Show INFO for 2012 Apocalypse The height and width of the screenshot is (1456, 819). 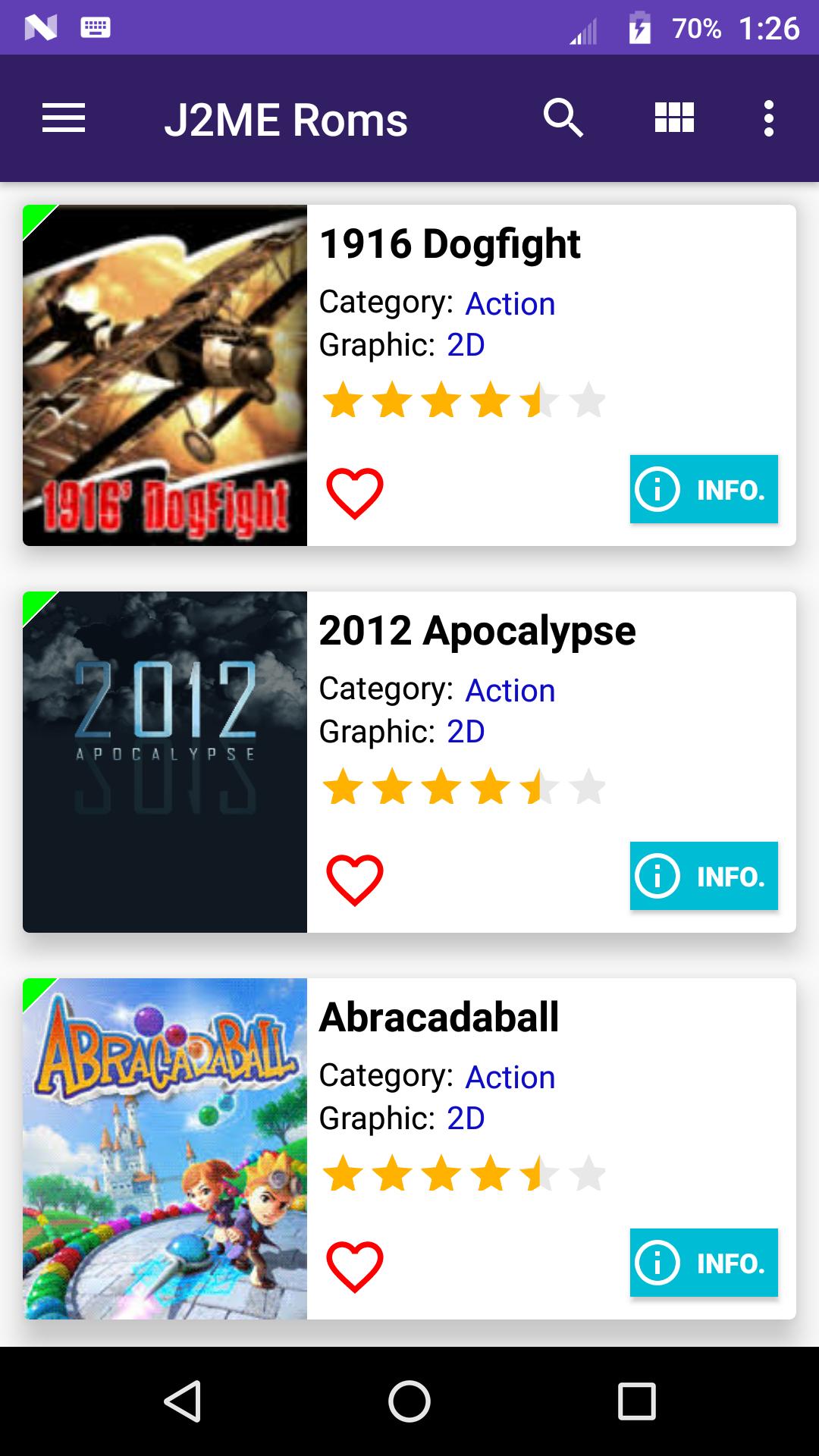click(704, 876)
